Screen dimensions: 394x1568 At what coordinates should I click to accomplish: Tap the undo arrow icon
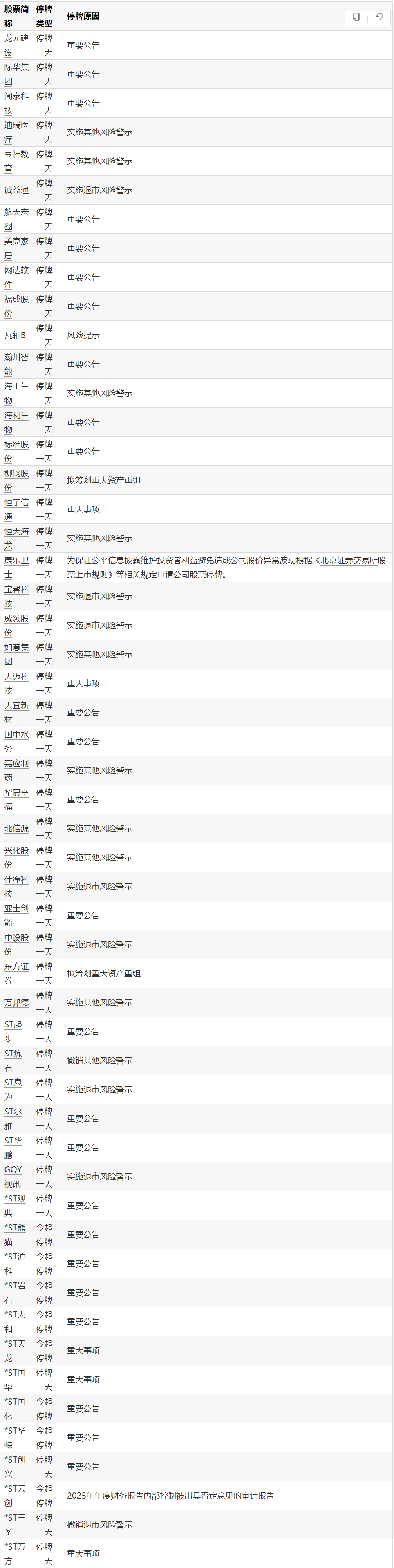click(x=379, y=17)
